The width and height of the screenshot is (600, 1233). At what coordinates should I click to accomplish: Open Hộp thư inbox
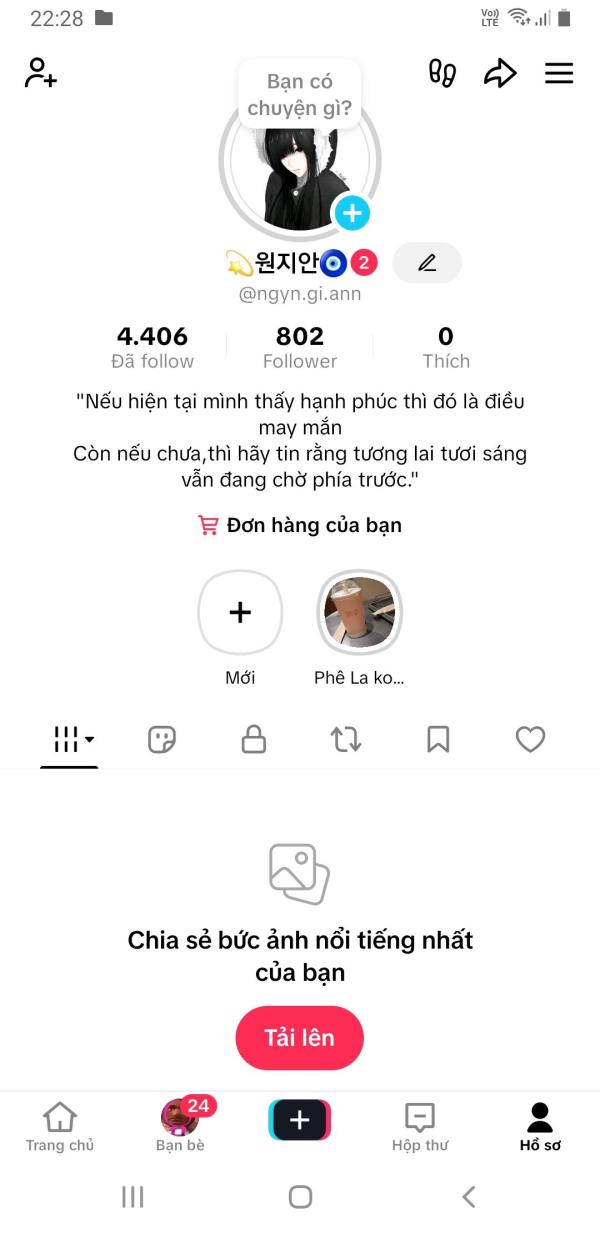[x=420, y=1127]
